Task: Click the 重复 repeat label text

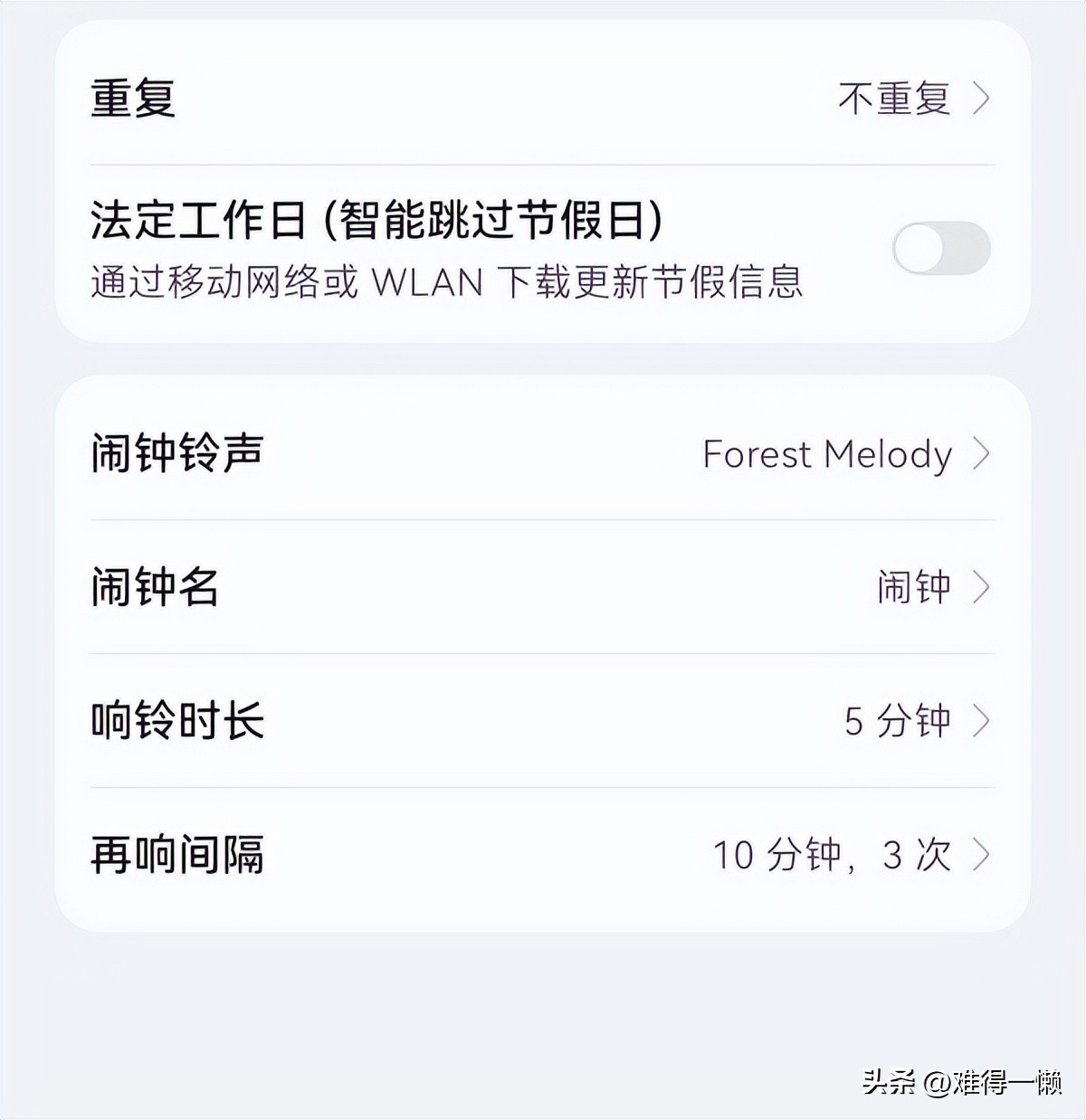Action: click(134, 100)
